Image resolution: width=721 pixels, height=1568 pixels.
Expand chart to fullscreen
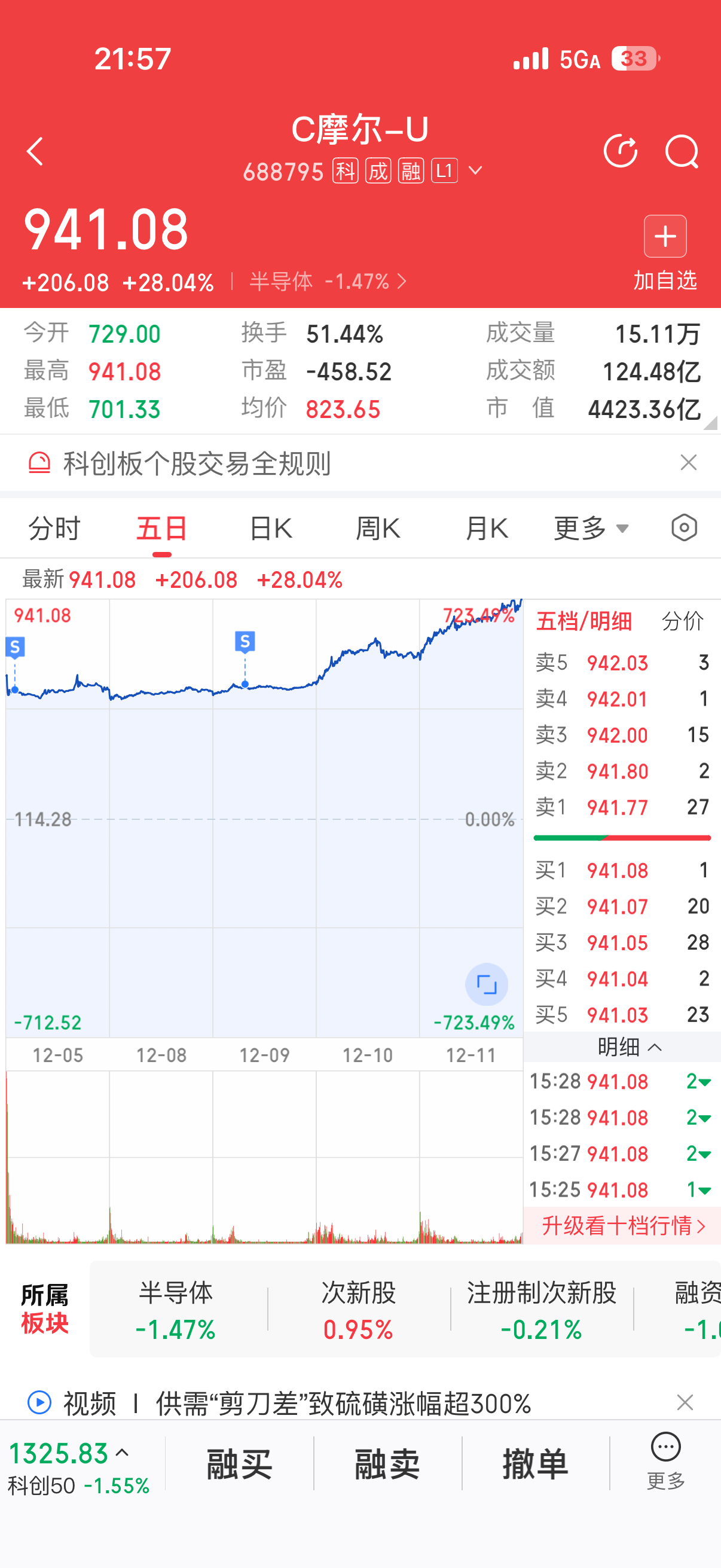click(486, 984)
